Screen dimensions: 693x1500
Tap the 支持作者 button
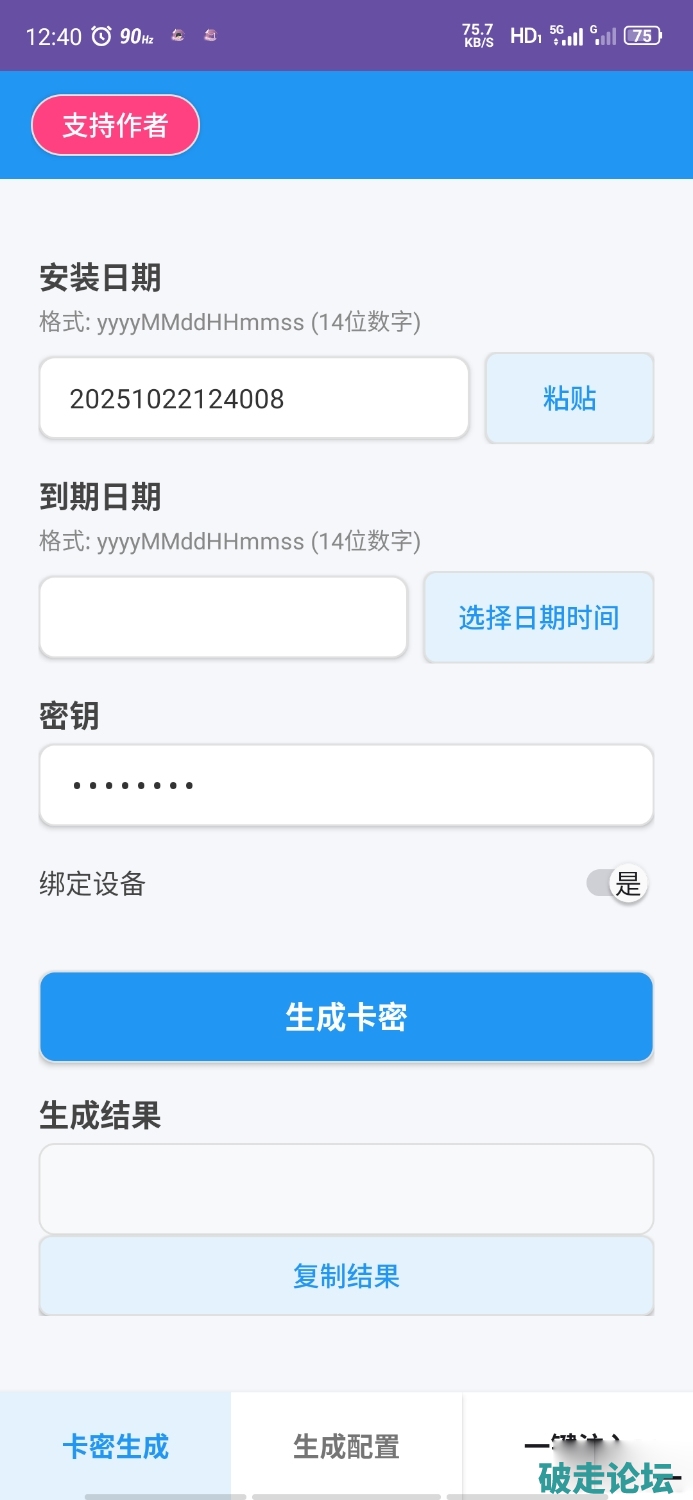[115, 125]
